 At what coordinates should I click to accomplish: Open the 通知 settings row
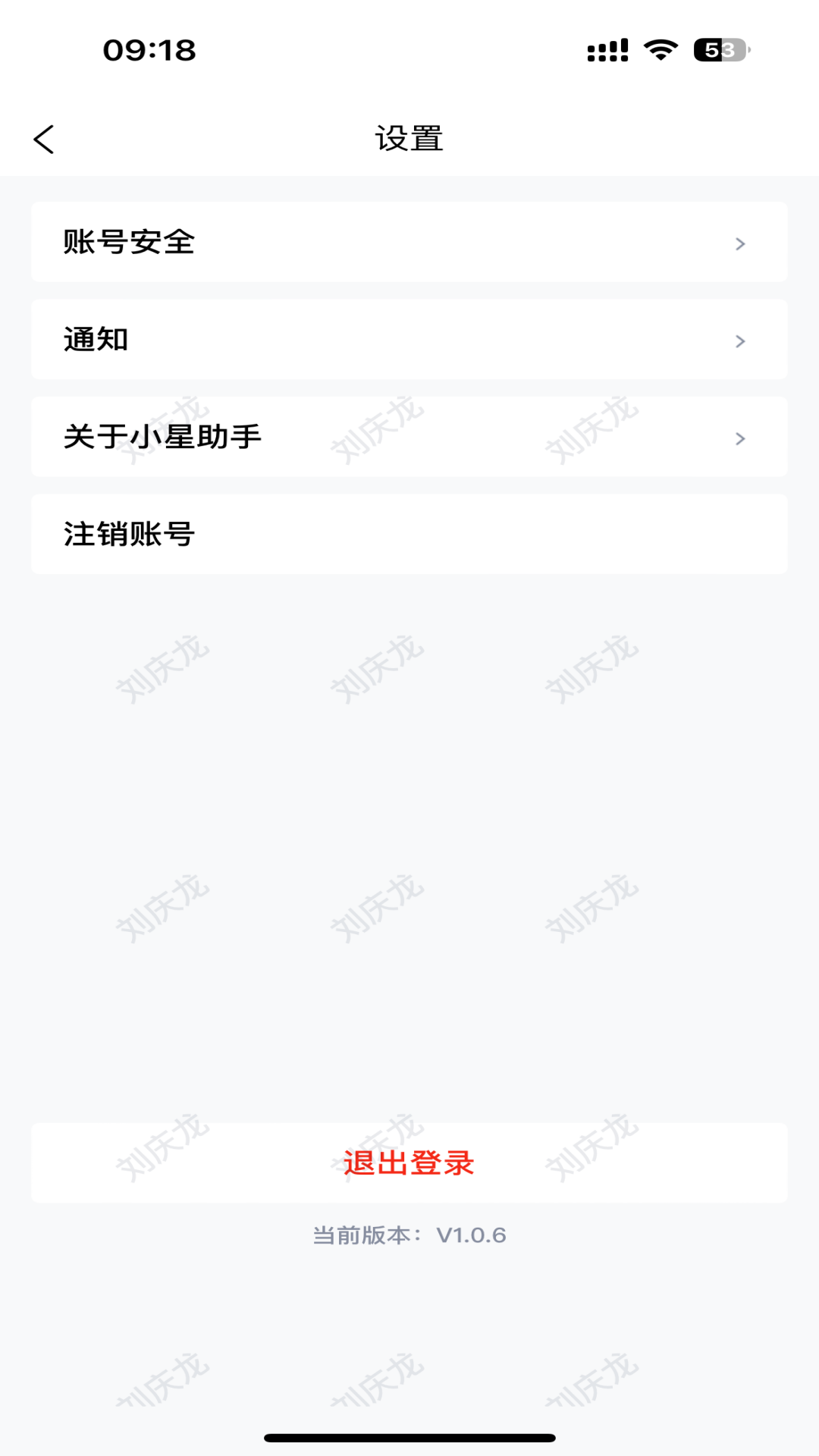409,339
